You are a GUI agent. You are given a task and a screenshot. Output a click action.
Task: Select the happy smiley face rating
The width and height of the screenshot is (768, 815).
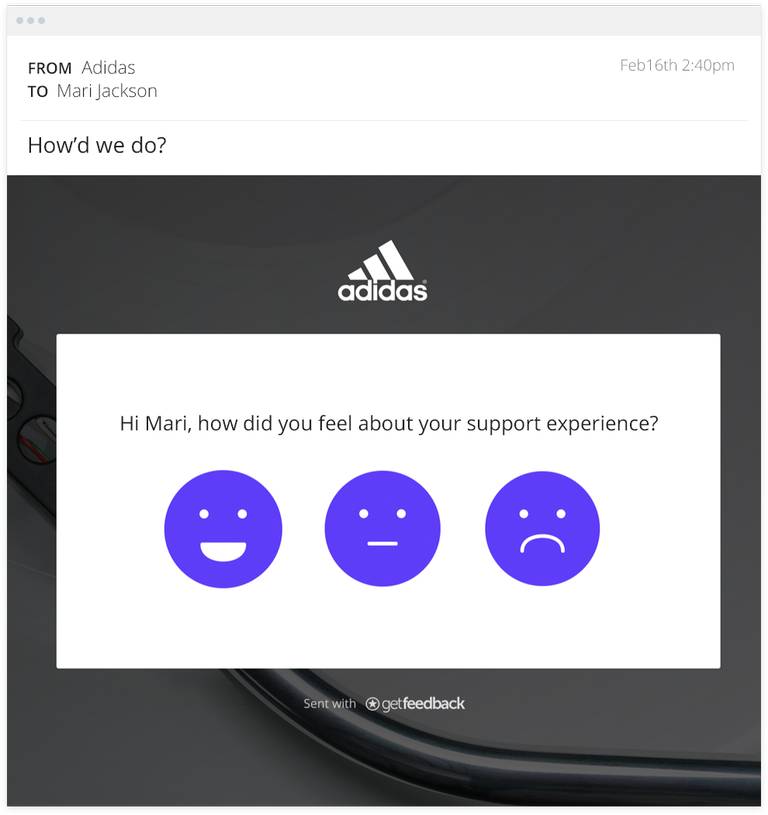click(223, 528)
